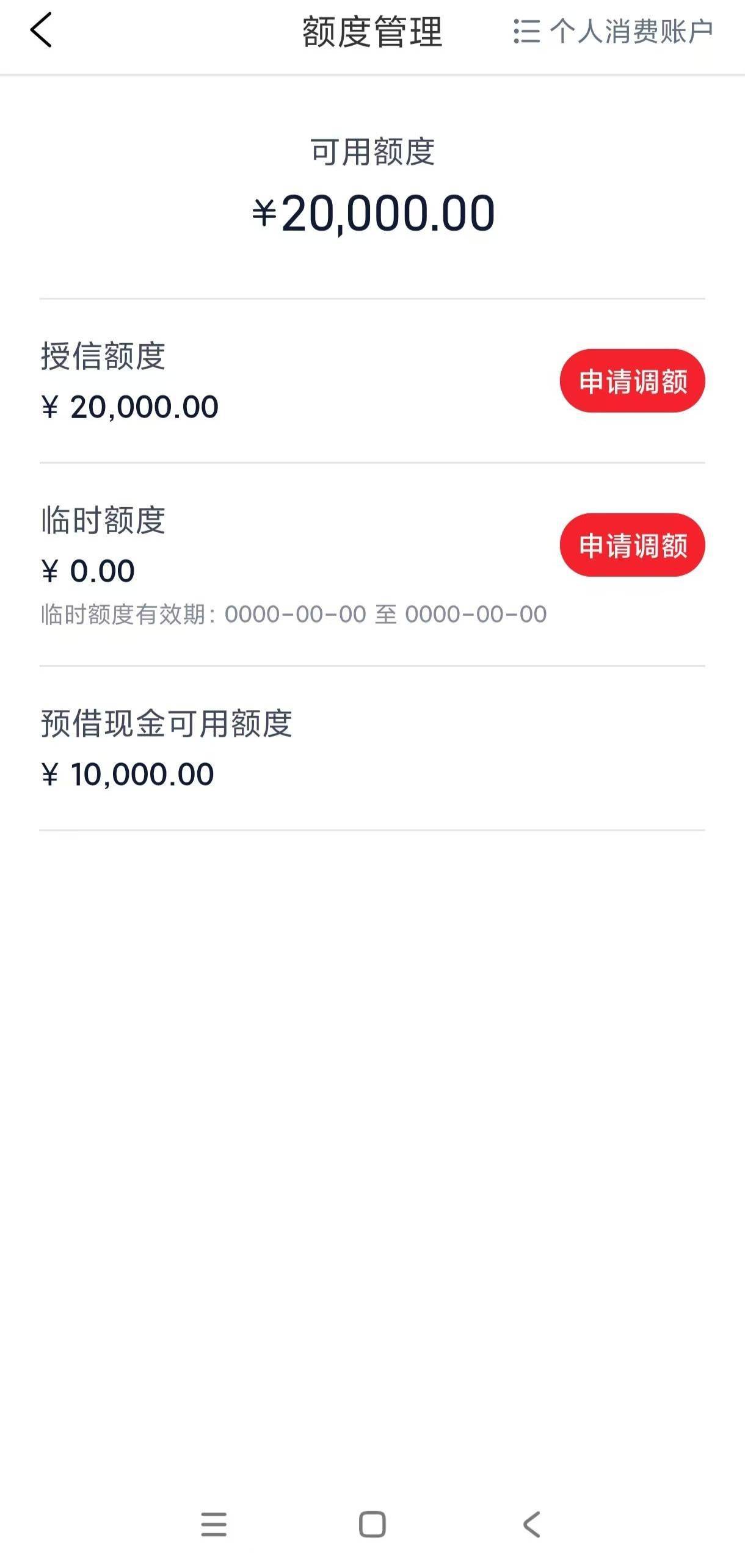Go back from 额度管理 page
The image size is (745, 1568).
coord(41,31)
